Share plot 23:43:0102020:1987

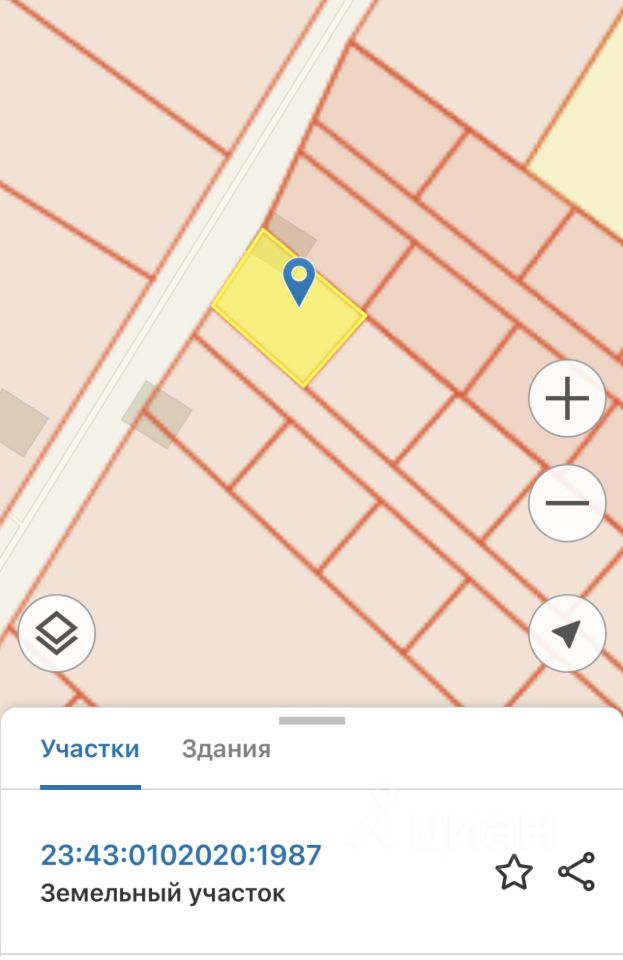(576, 872)
